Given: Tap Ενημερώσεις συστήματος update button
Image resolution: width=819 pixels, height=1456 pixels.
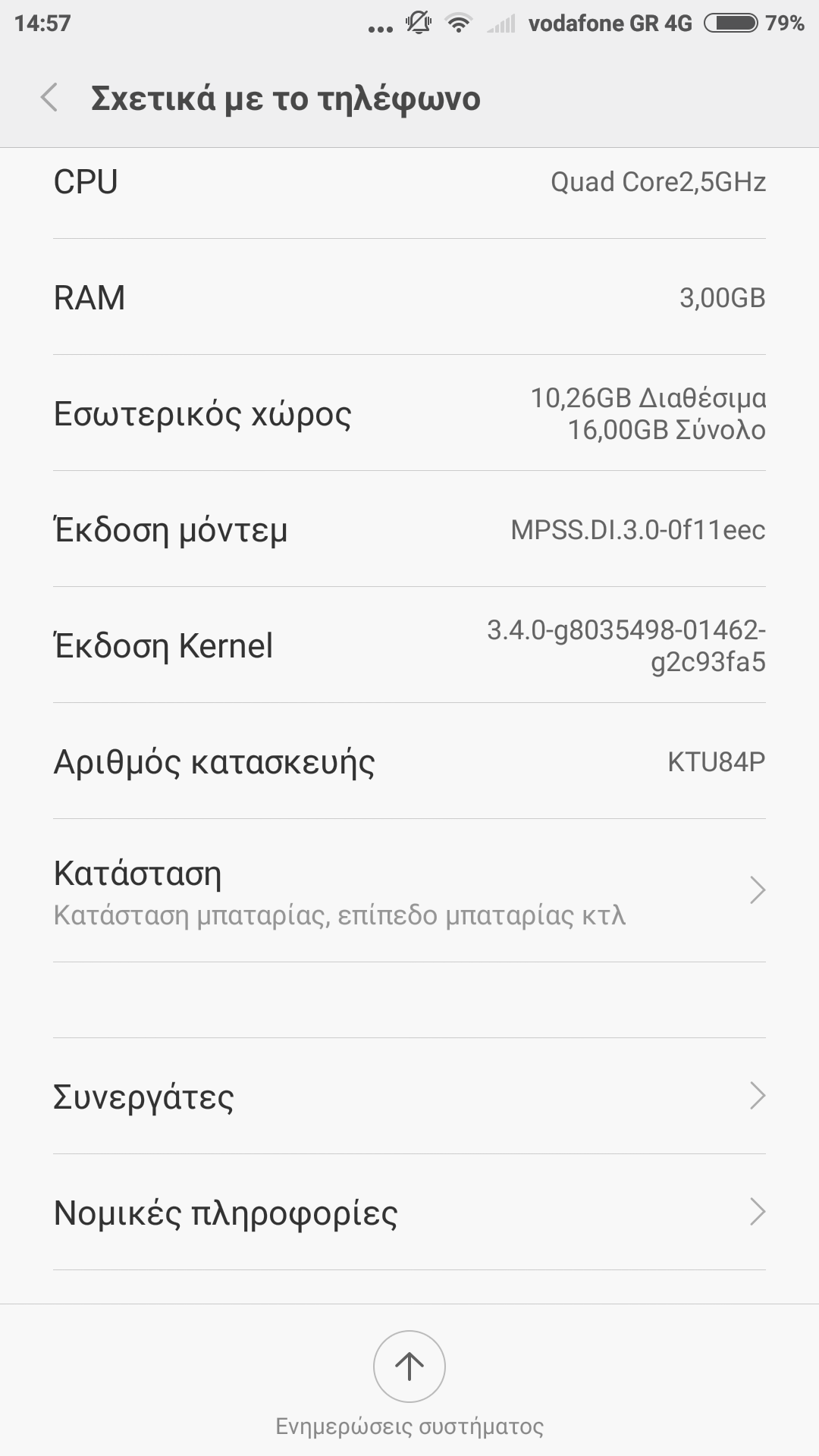Looking at the screenshot, I should pyautogui.click(x=409, y=1367).
